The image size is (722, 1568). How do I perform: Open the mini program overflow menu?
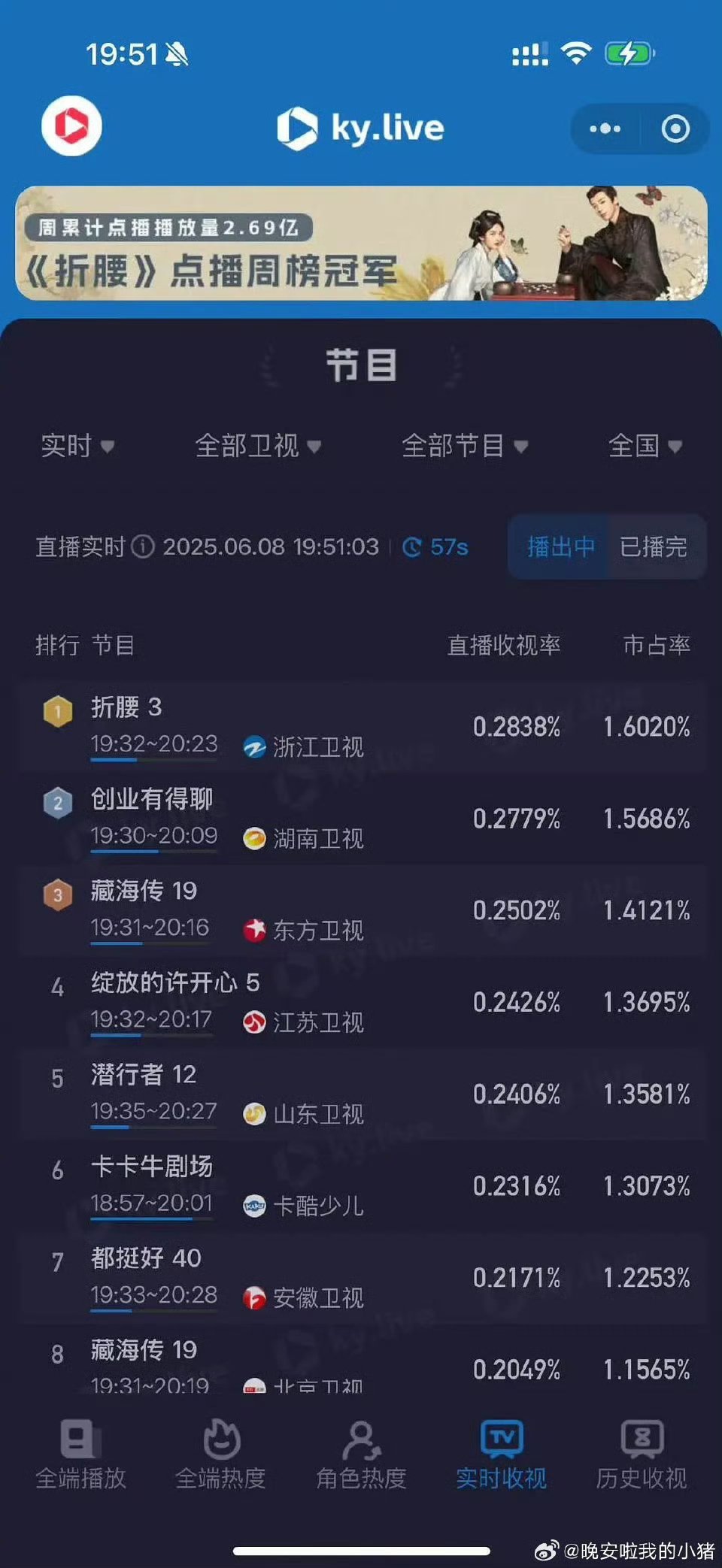point(605,129)
